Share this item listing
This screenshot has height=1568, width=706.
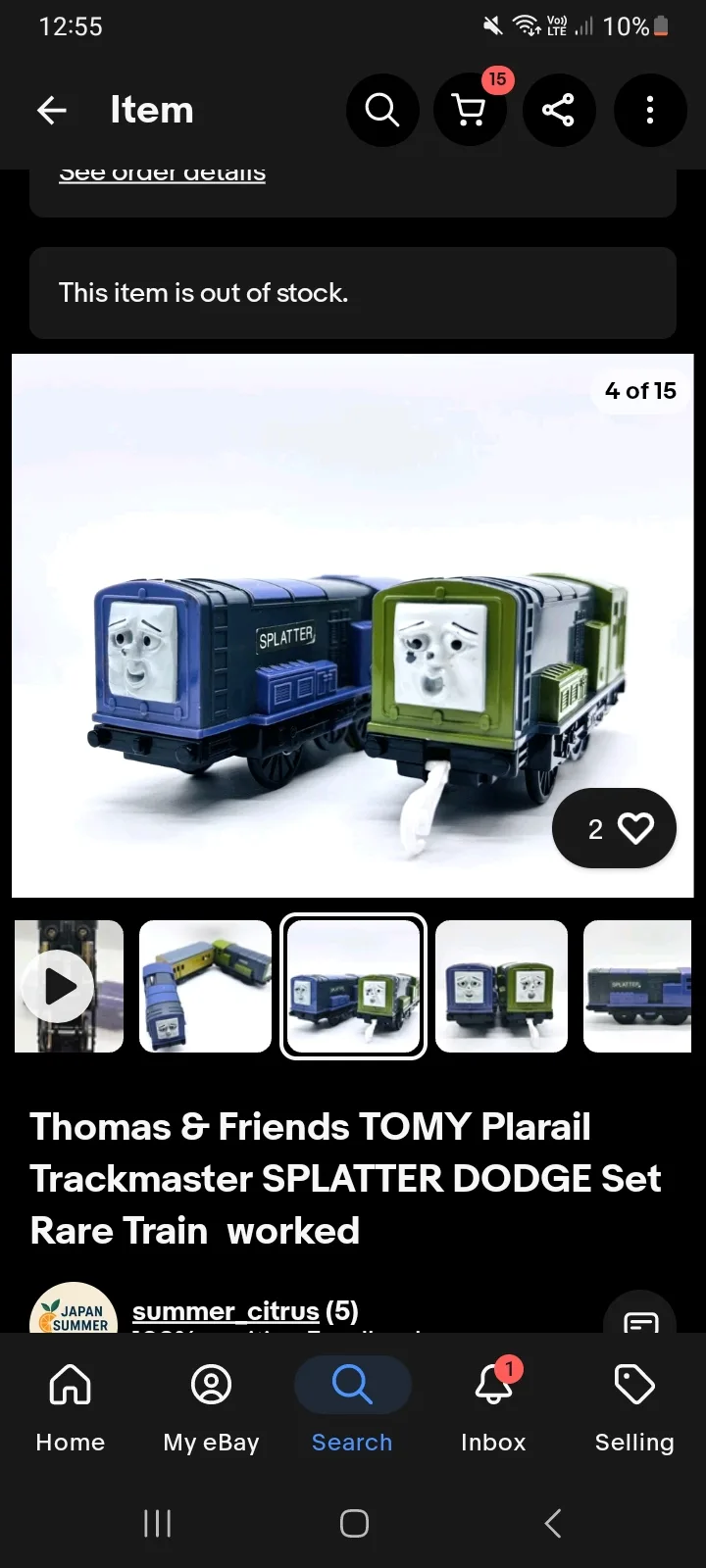coord(559,110)
